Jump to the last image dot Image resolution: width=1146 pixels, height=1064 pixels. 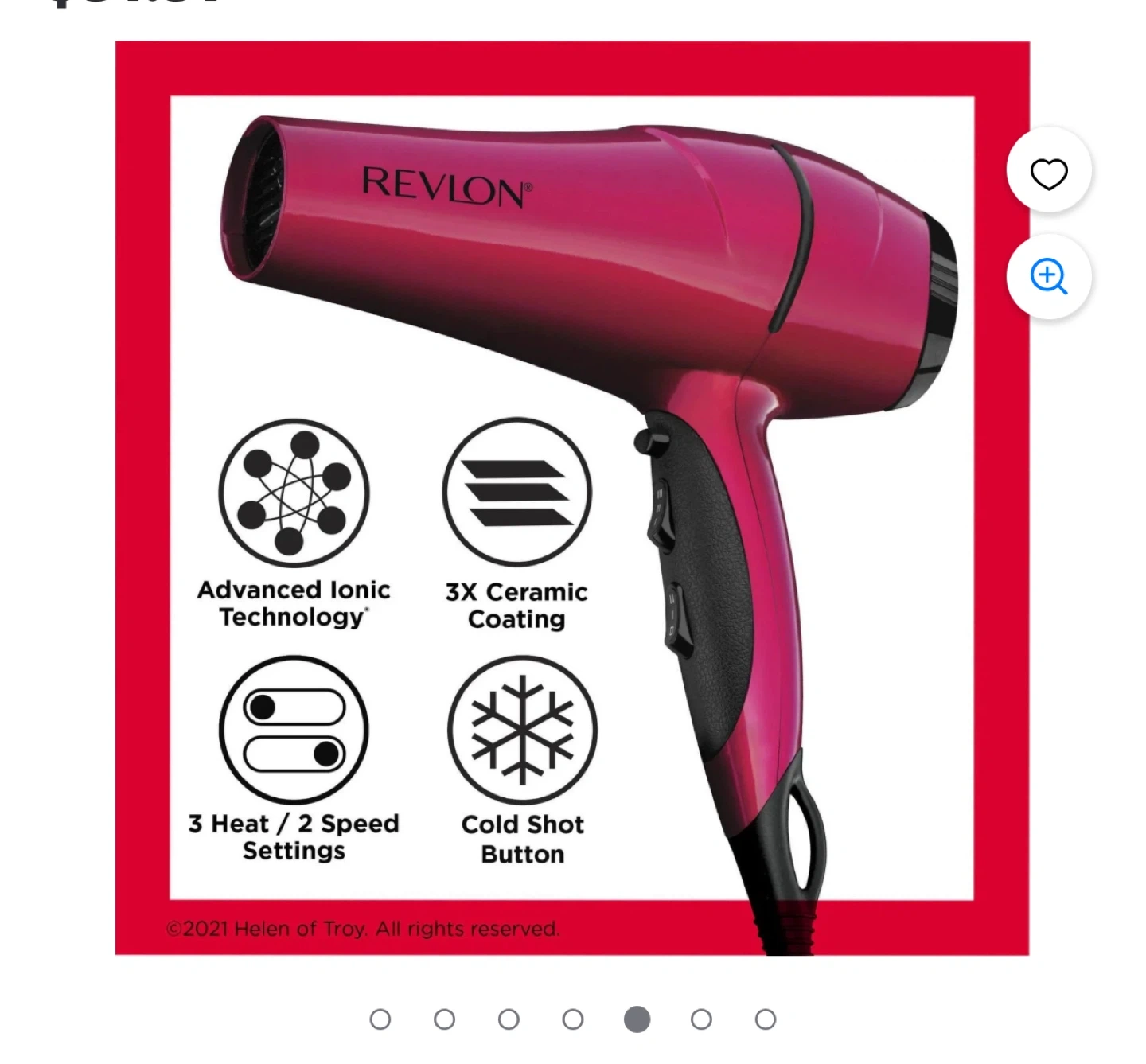pyautogui.click(x=766, y=1019)
